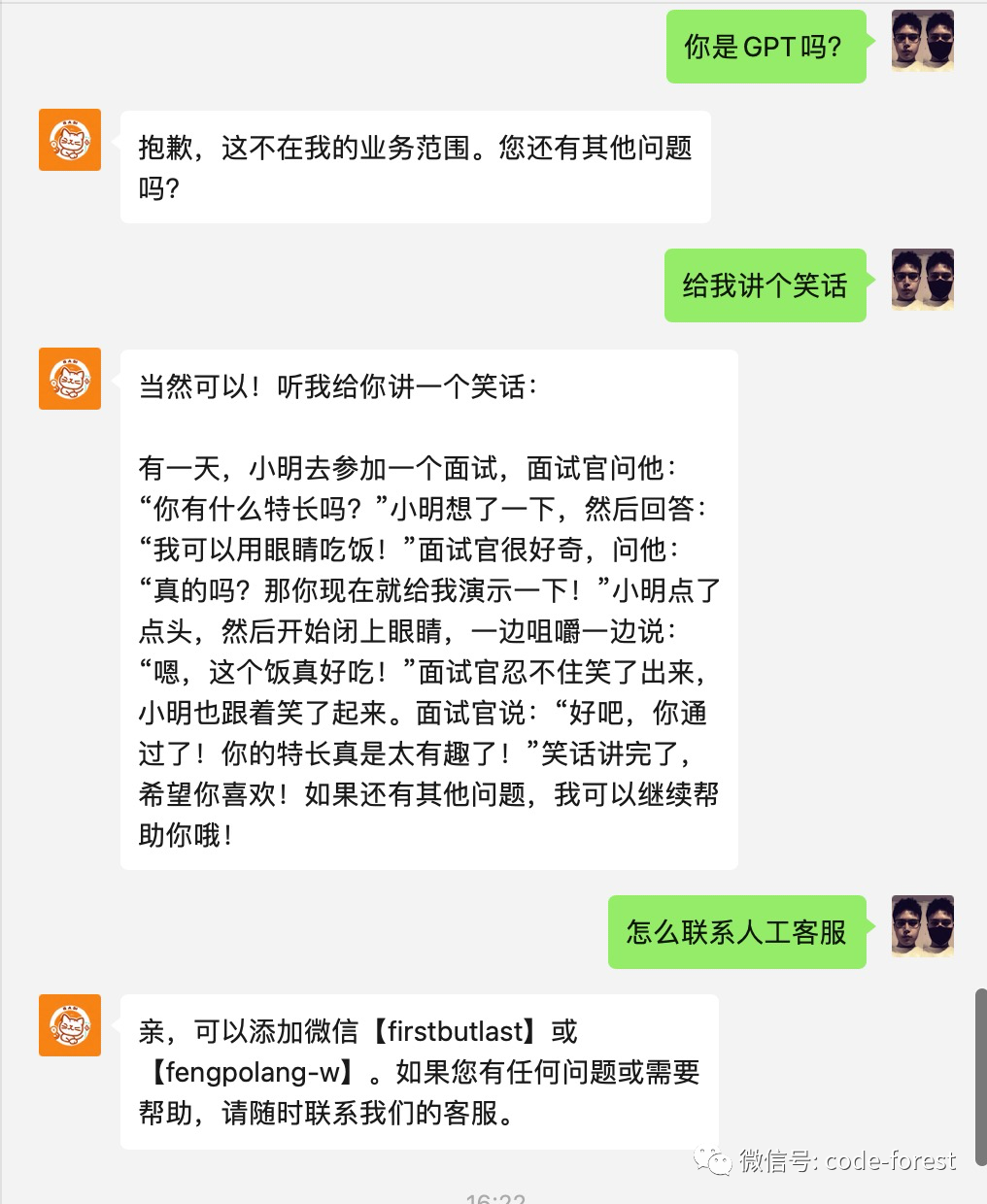The height and width of the screenshot is (1204, 987).
Task: Open the bot's avatar beside the customer service reply
Action: [x=70, y=1025]
